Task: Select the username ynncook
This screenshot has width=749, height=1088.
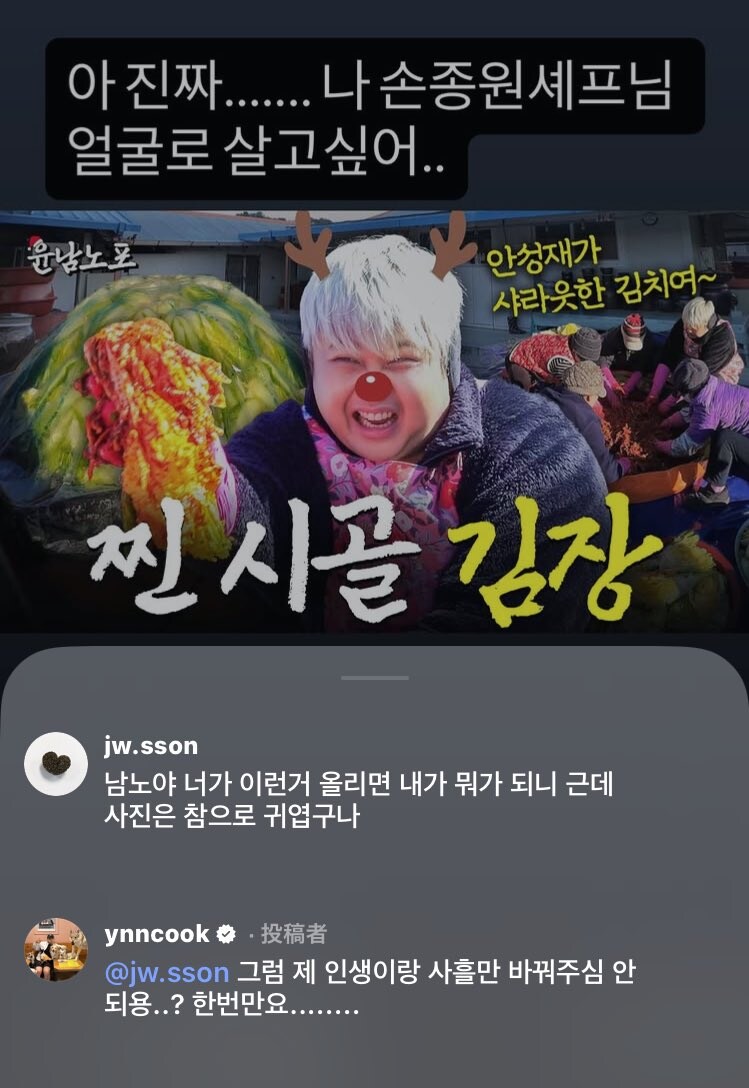Action: point(155,931)
